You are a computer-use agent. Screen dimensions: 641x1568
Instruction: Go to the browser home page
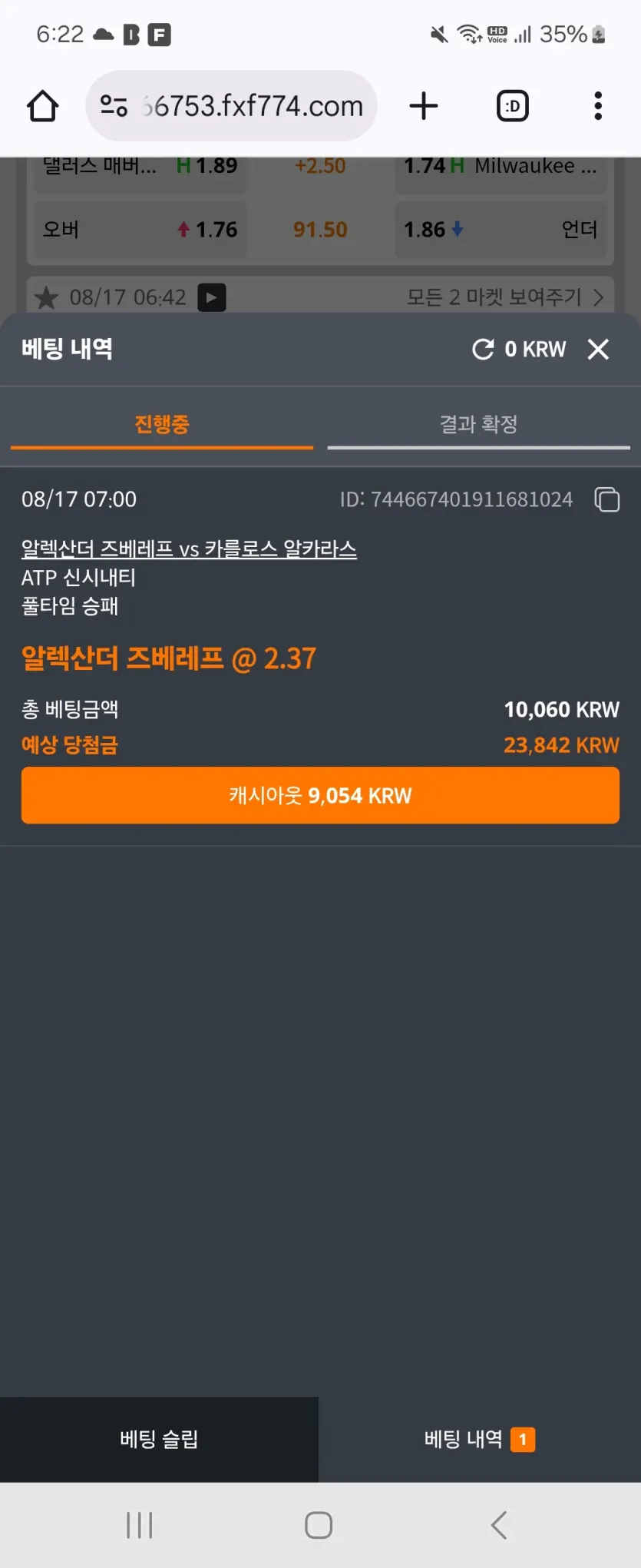pos(43,106)
